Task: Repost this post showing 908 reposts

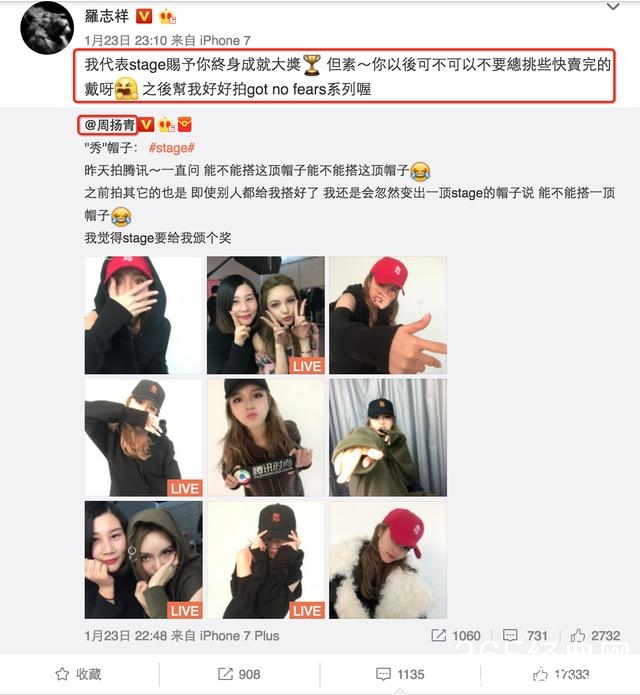Action: coord(238,675)
